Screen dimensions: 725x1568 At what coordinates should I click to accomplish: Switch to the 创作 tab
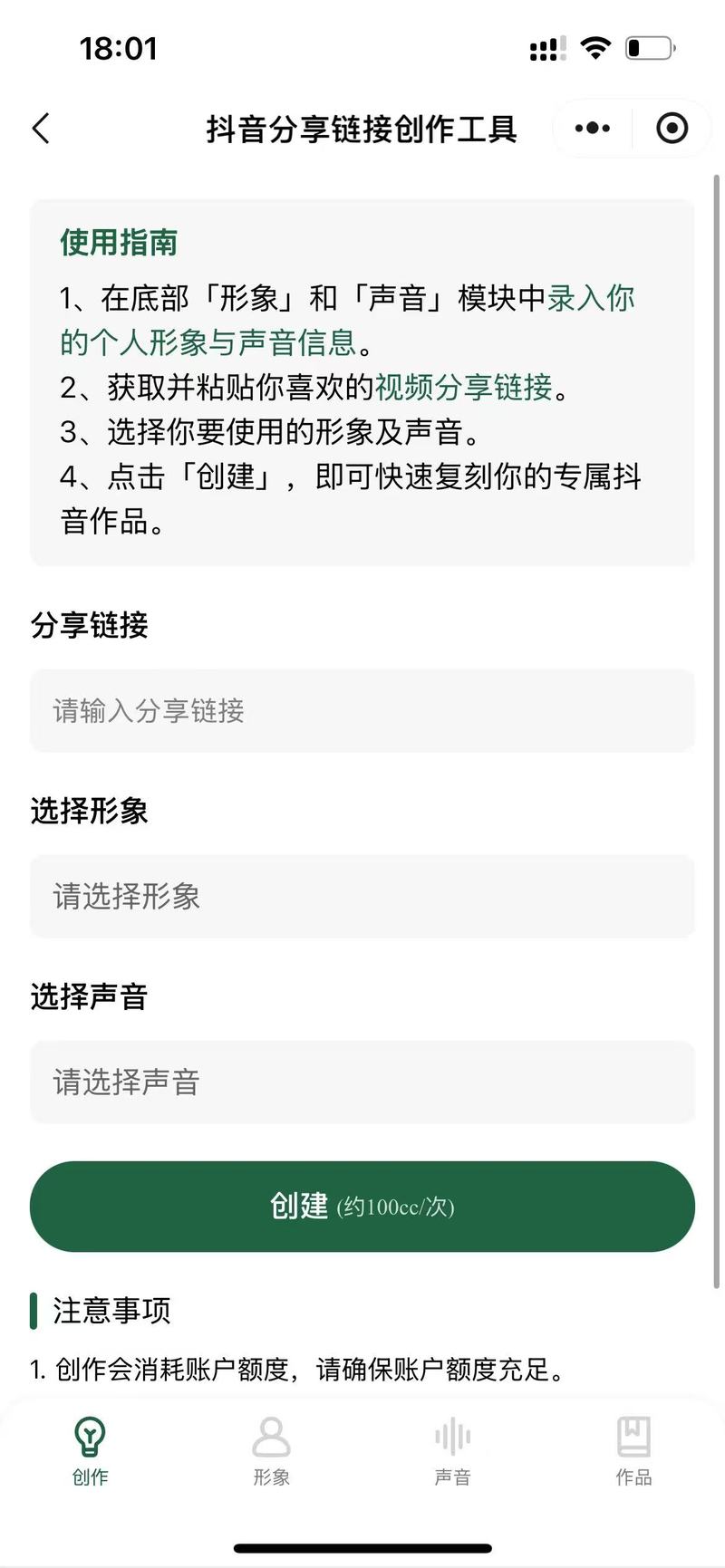[91, 1451]
